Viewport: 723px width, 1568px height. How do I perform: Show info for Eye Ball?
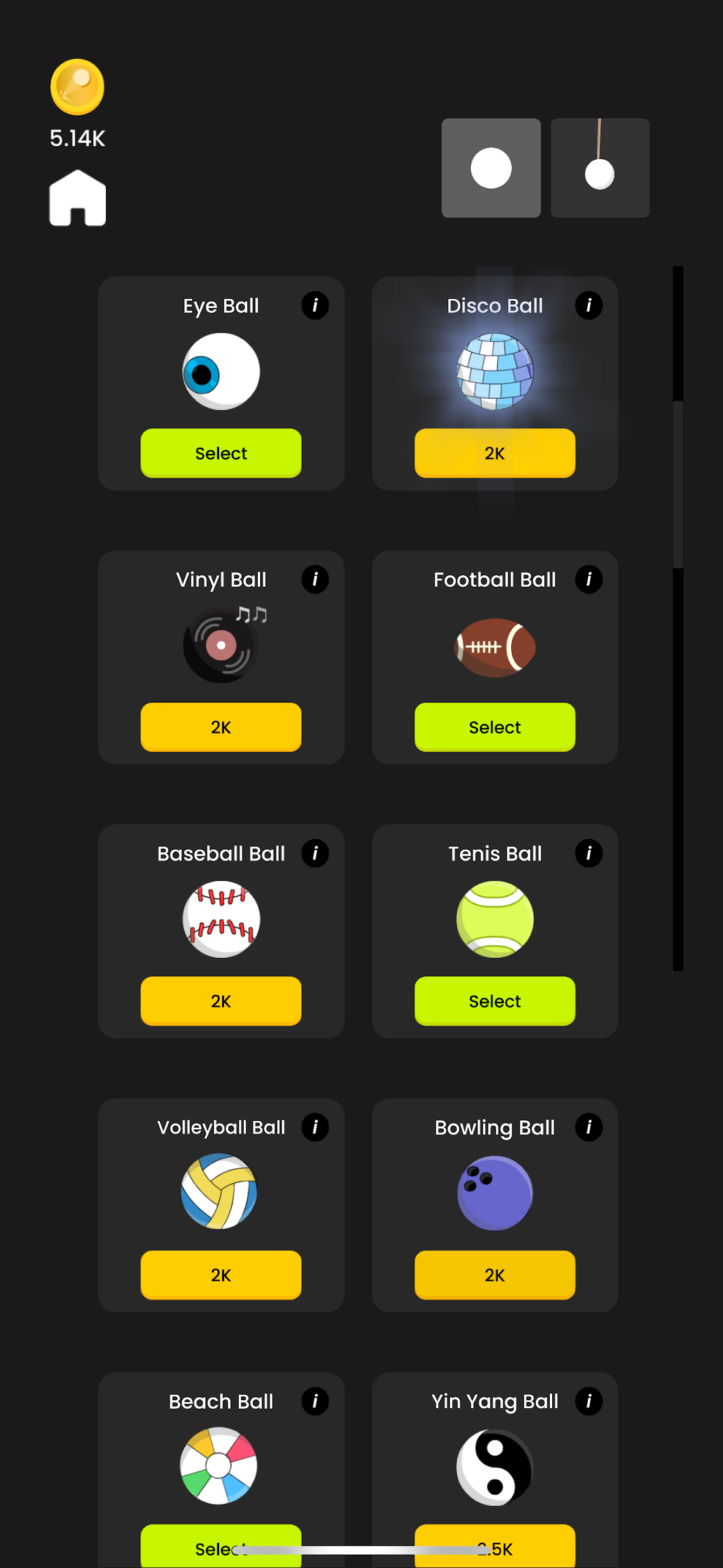coord(315,305)
